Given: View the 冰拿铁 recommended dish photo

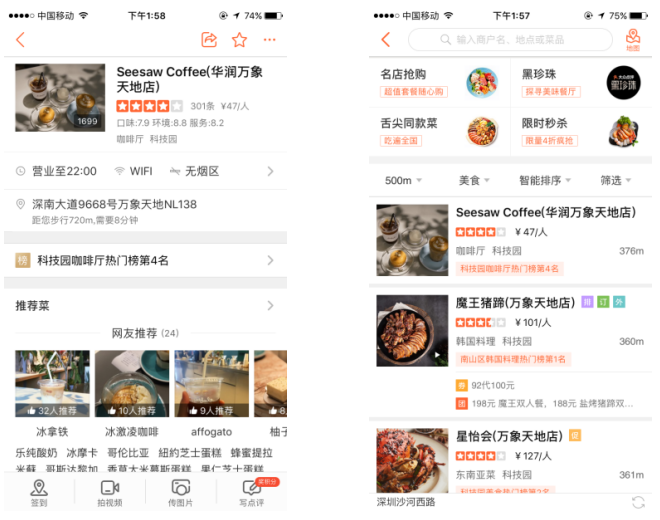Looking at the screenshot, I should pos(52,383).
